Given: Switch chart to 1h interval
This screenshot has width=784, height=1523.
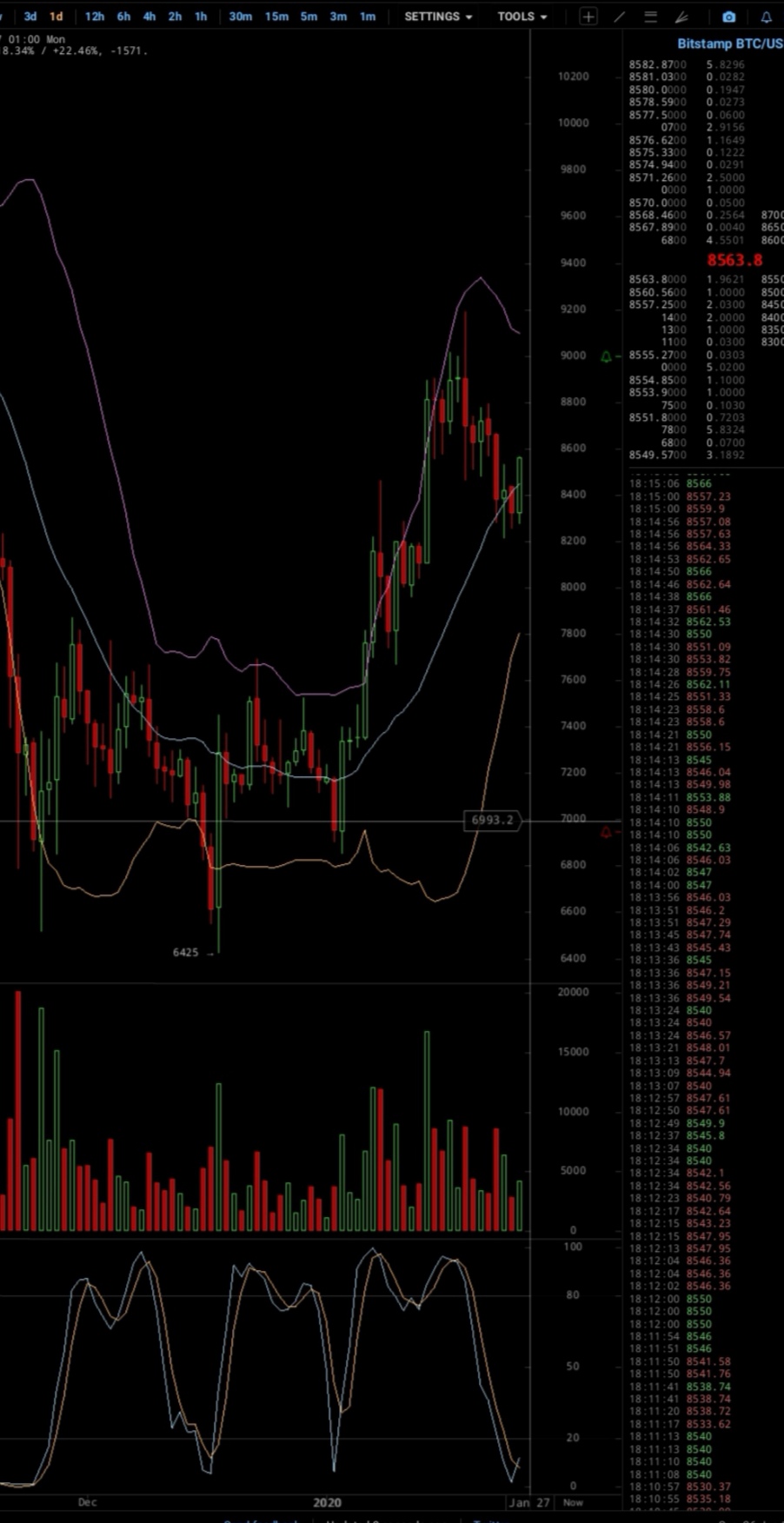Looking at the screenshot, I should pyautogui.click(x=201, y=17).
